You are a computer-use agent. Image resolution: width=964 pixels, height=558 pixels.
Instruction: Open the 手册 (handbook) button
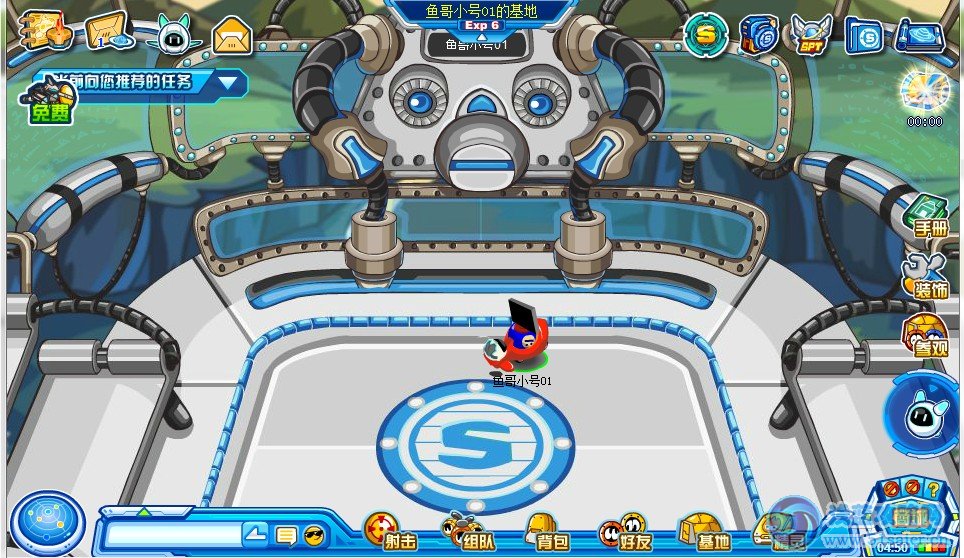(927, 214)
